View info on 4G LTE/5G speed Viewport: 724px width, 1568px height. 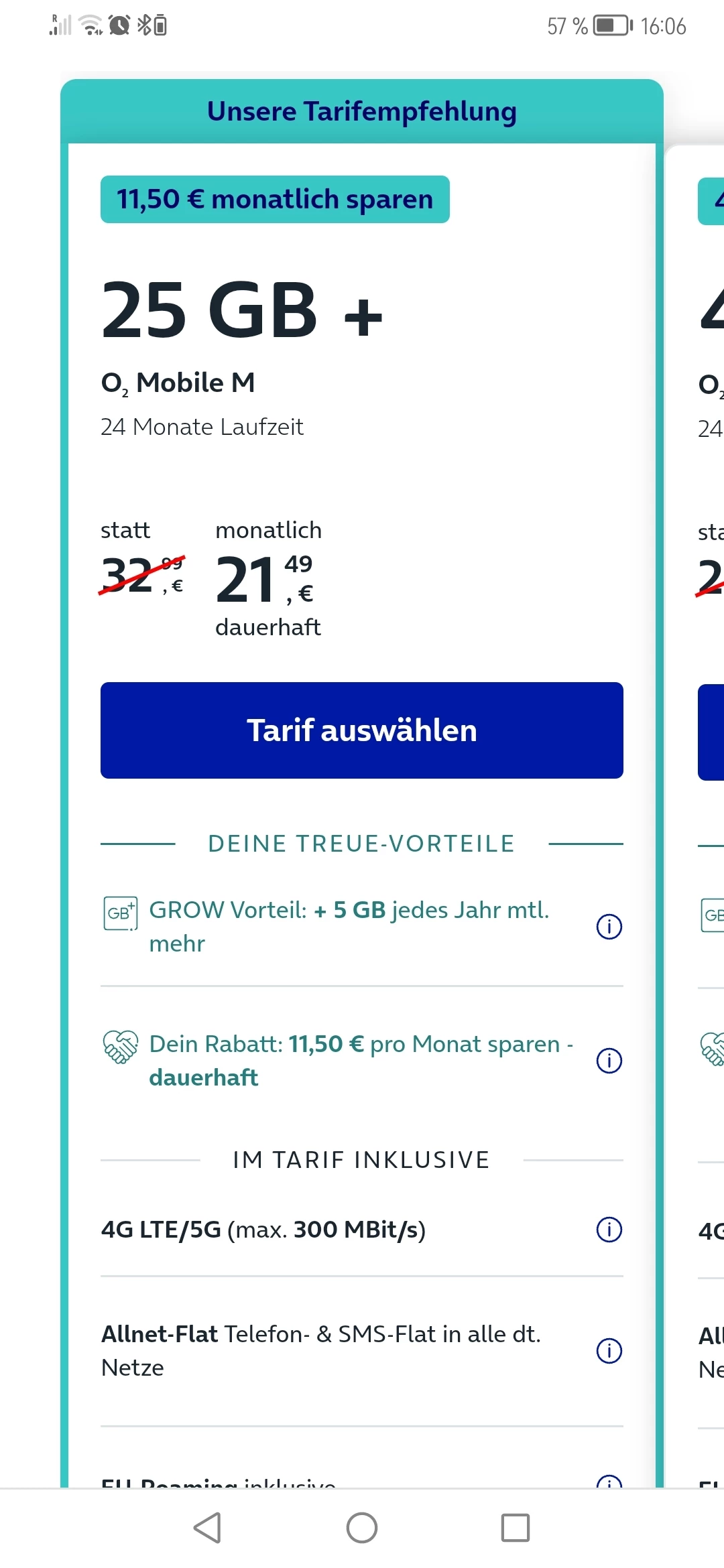[x=609, y=1230]
